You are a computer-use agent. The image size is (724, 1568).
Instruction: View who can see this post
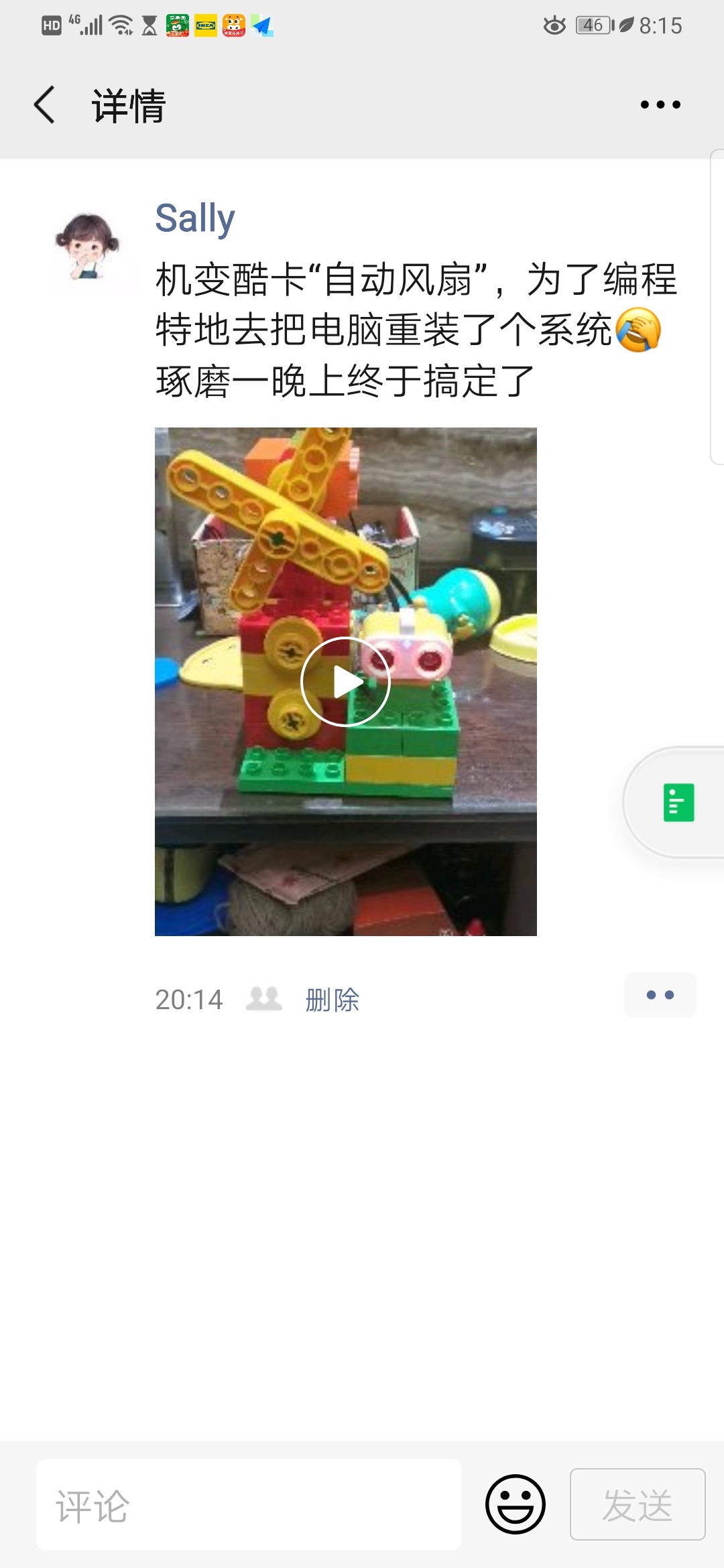pyautogui.click(x=264, y=998)
